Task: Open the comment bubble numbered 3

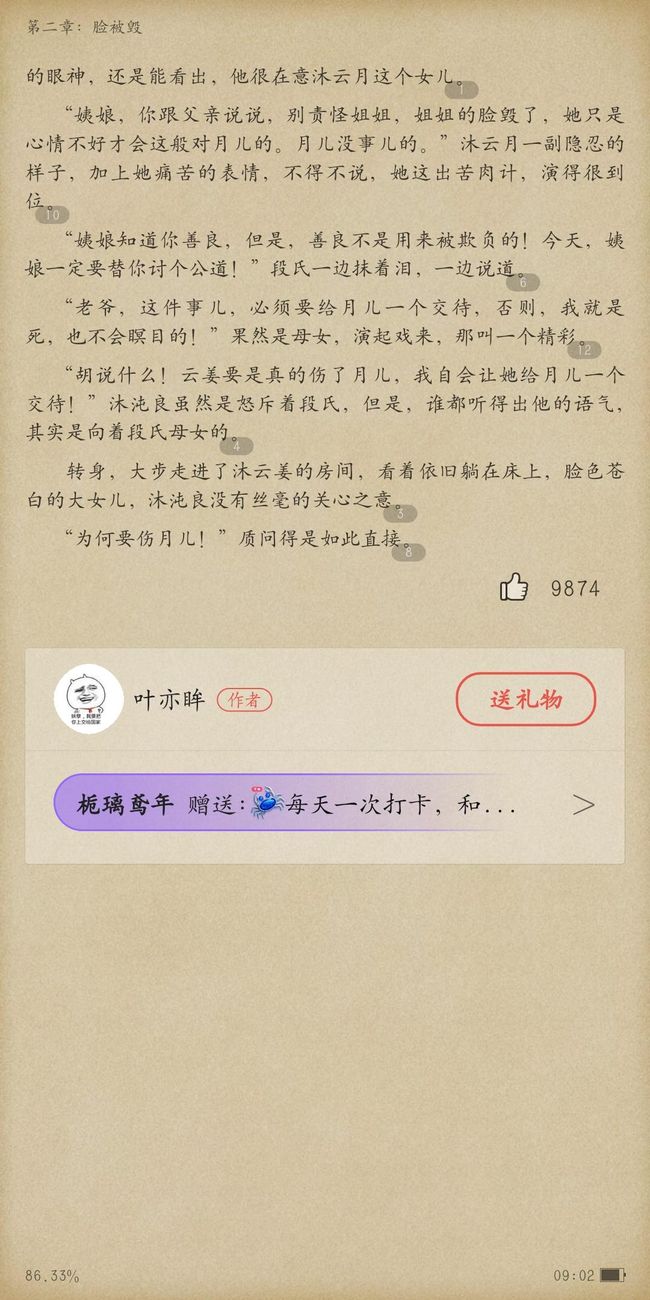Action: point(401,513)
